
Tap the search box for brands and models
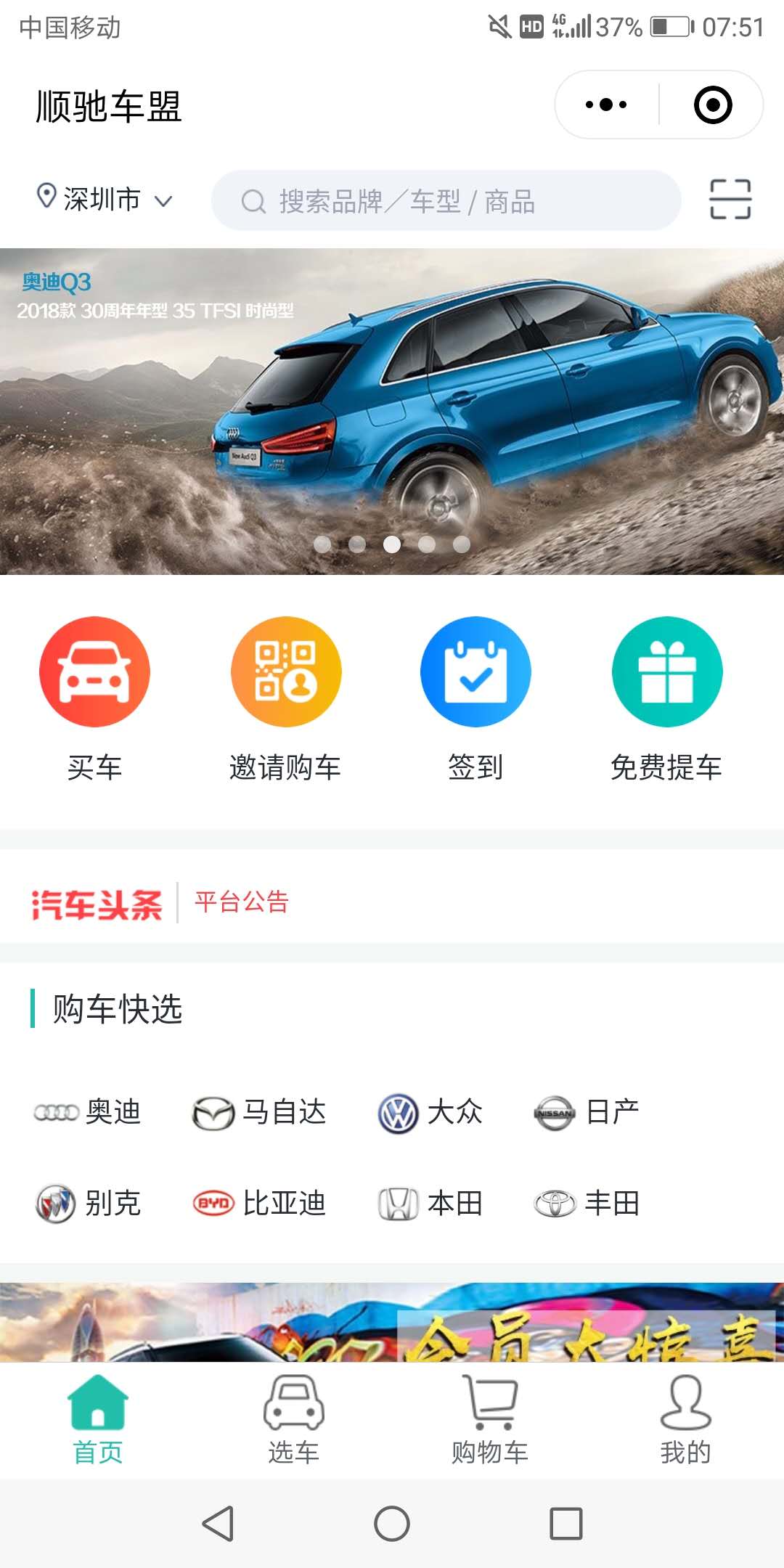(x=446, y=201)
